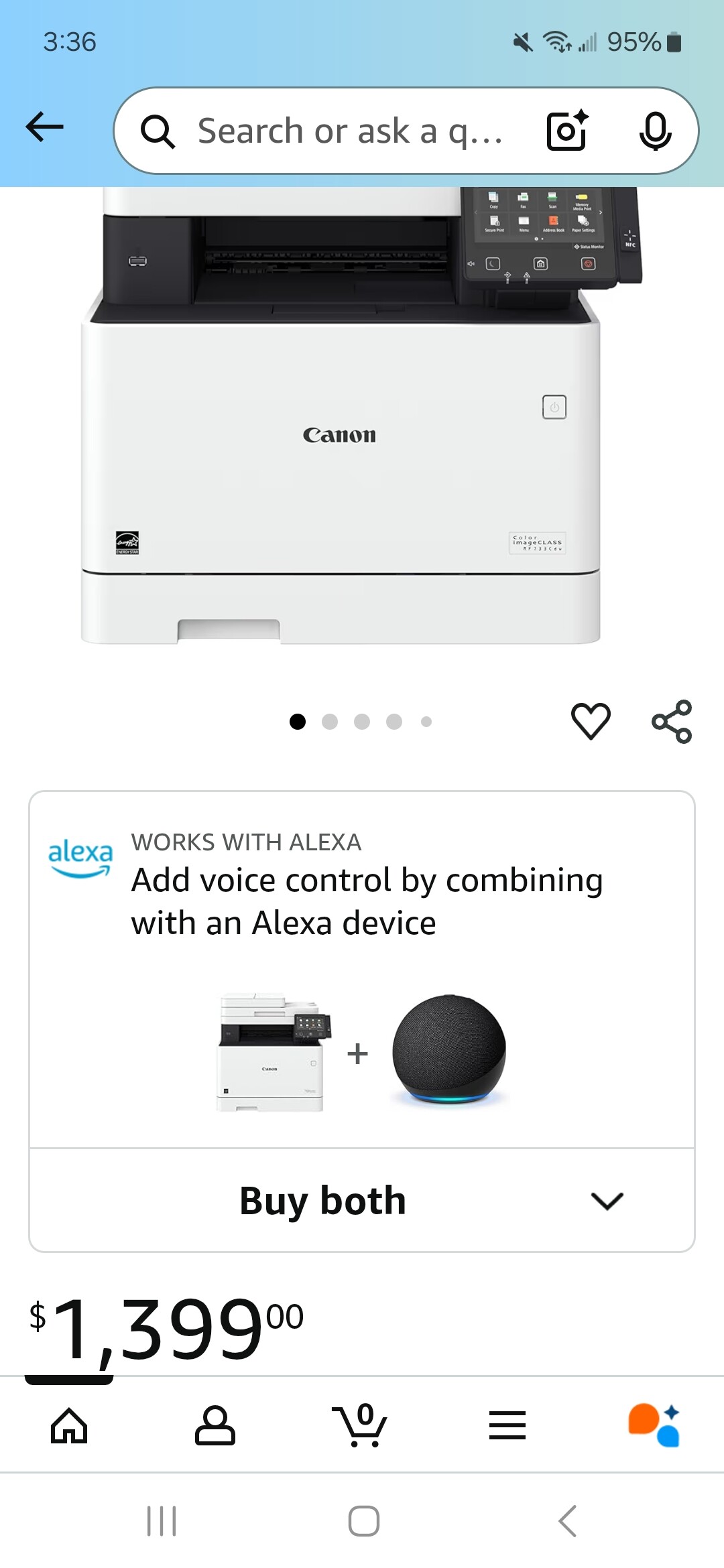Share this product listing
The height and width of the screenshot is (1568, 724).
(672, 722)
